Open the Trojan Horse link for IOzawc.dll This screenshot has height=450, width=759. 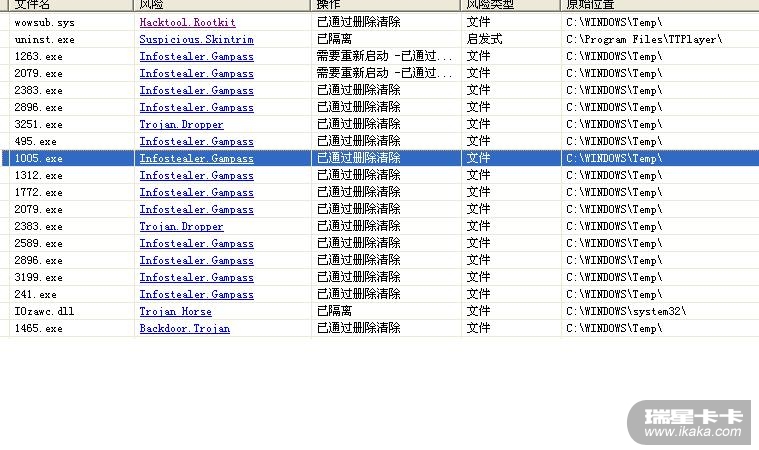pos(175,311)
